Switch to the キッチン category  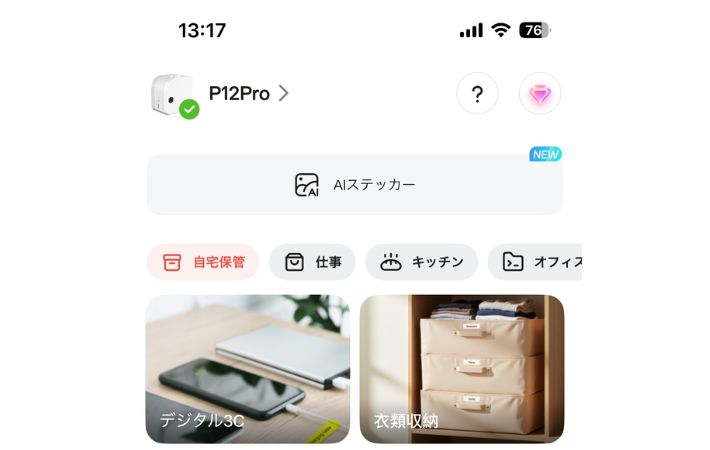pyautogui.click(x=421, y=262)
